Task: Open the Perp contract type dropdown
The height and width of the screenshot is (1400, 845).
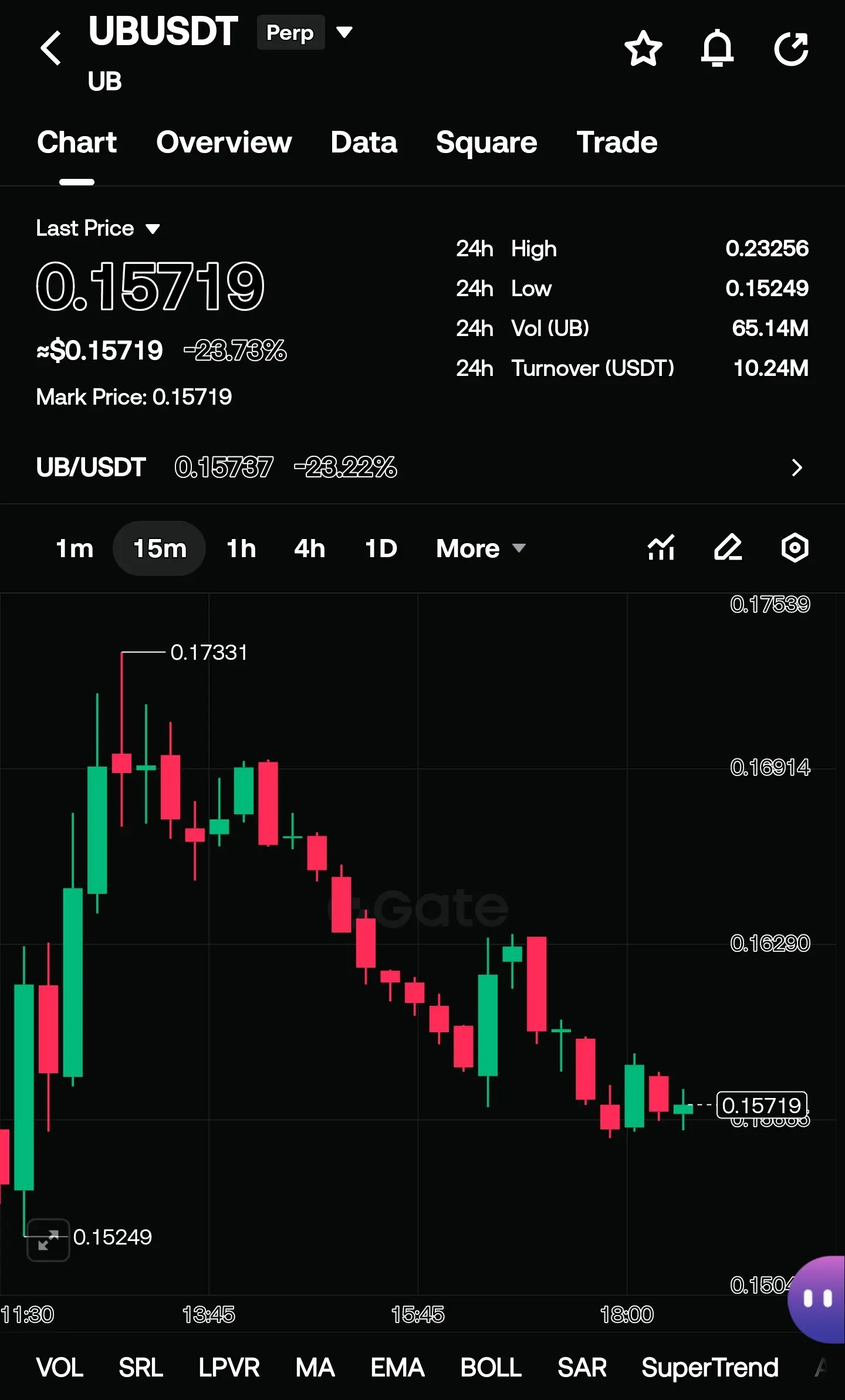Action: click(305, 32)
